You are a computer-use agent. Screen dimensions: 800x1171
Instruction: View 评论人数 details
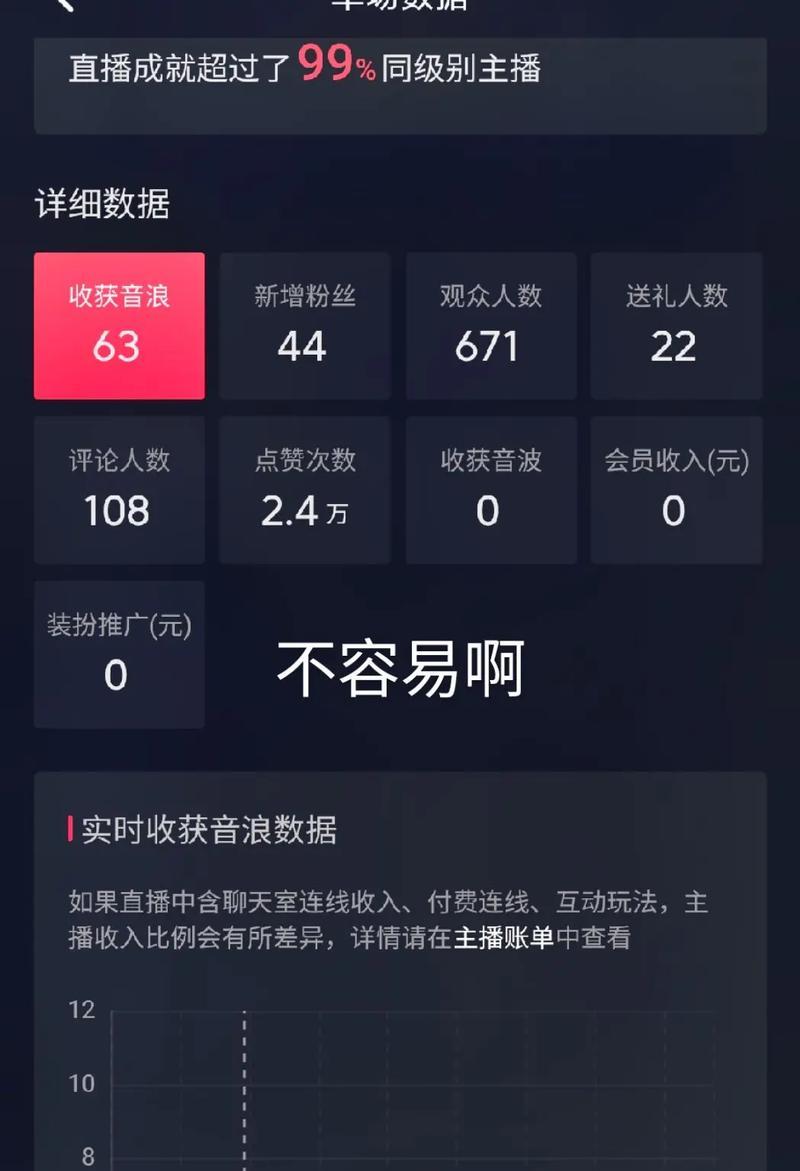pos(119,490)
